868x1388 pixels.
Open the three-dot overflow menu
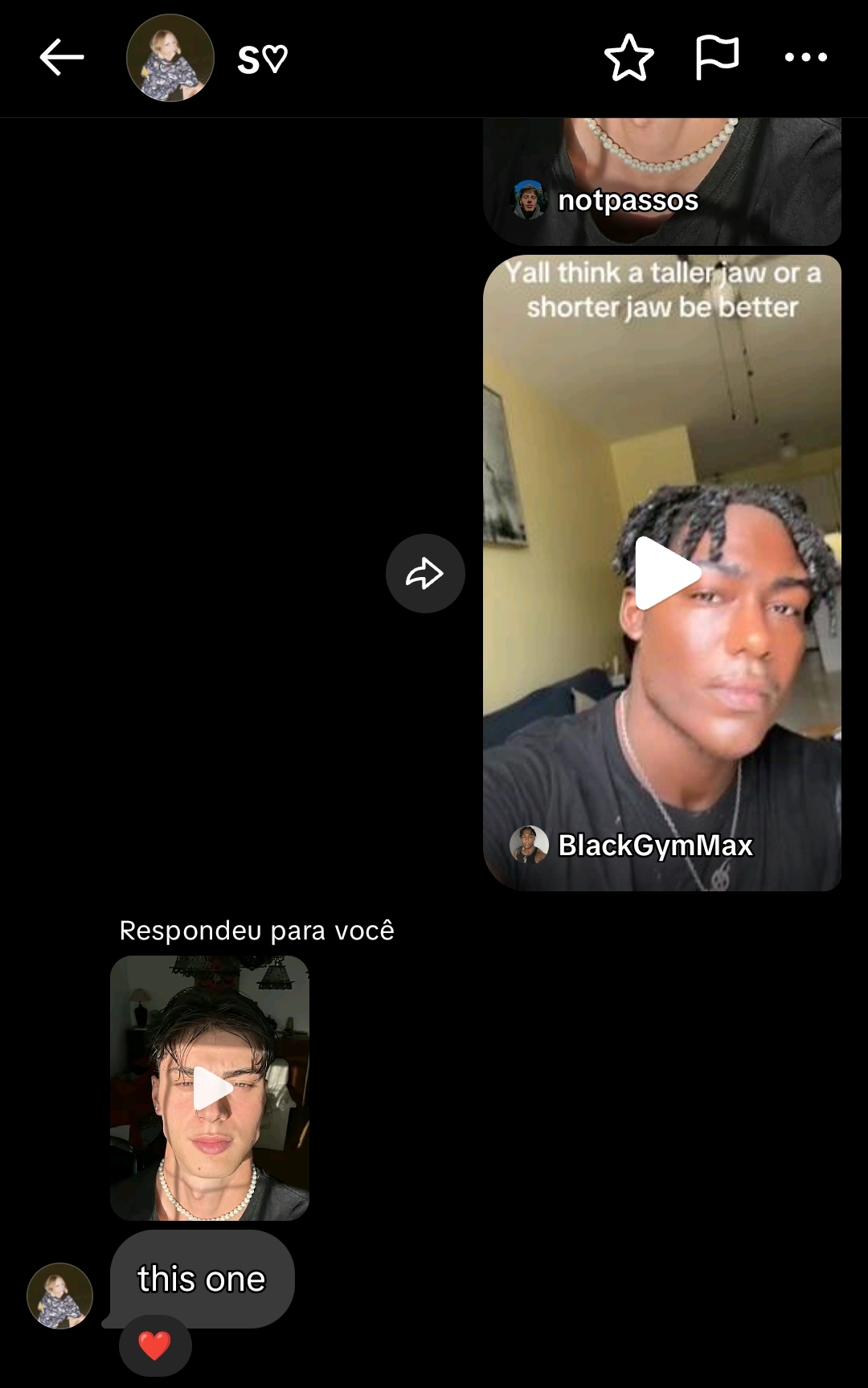click(x=805, y=57)
